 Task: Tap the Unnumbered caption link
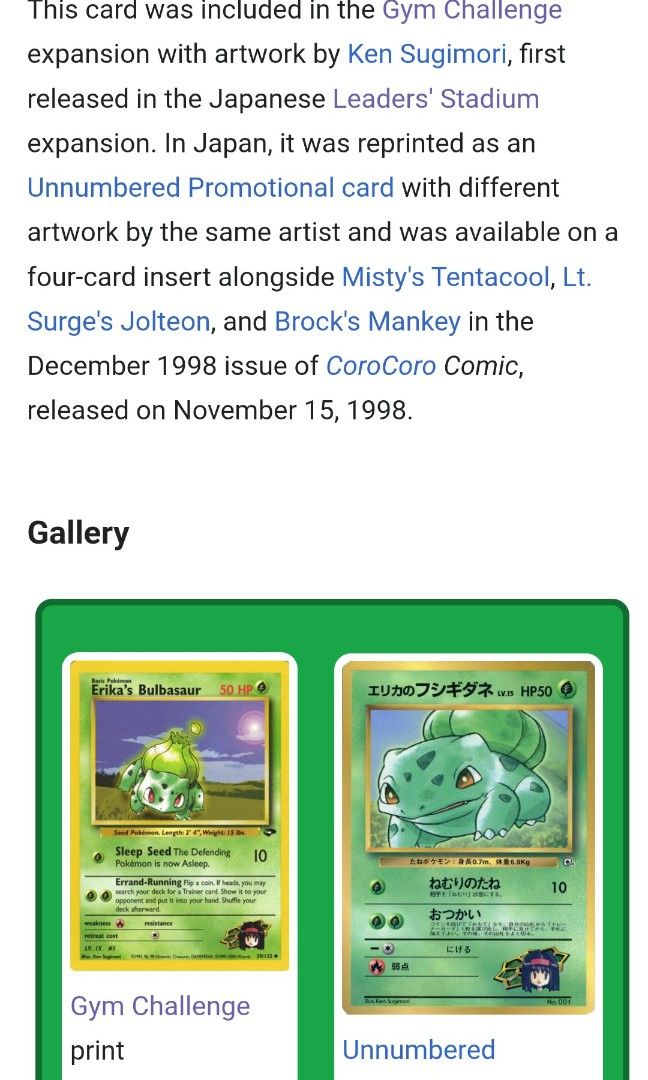(x=418, y=1050)
